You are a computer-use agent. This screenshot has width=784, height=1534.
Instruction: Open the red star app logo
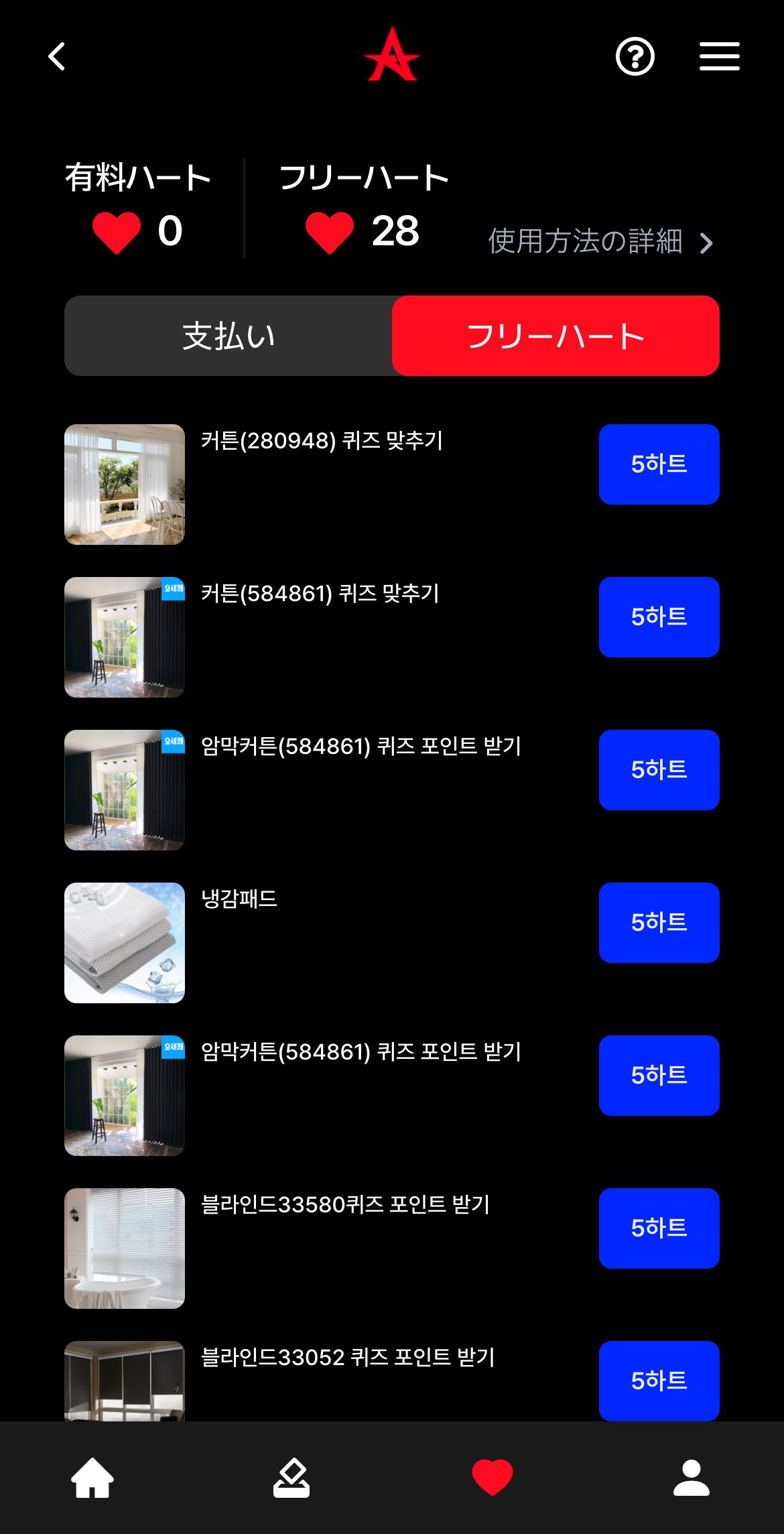392,57
